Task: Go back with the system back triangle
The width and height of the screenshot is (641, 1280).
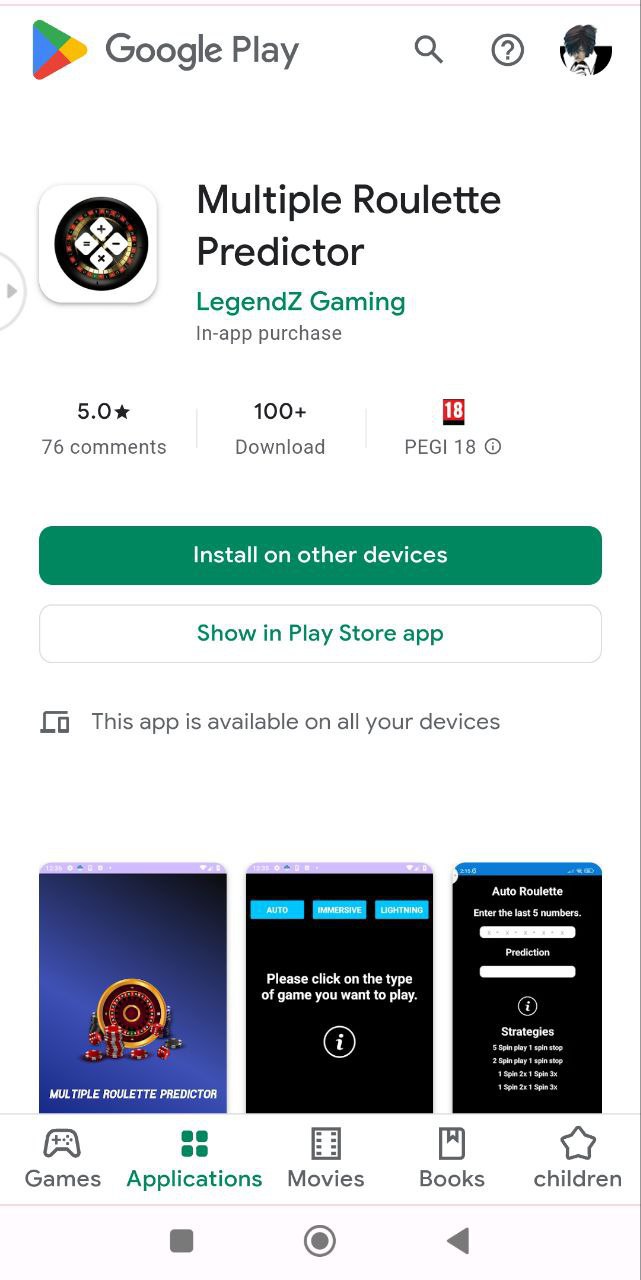Action: click(x=458, y=1241)
